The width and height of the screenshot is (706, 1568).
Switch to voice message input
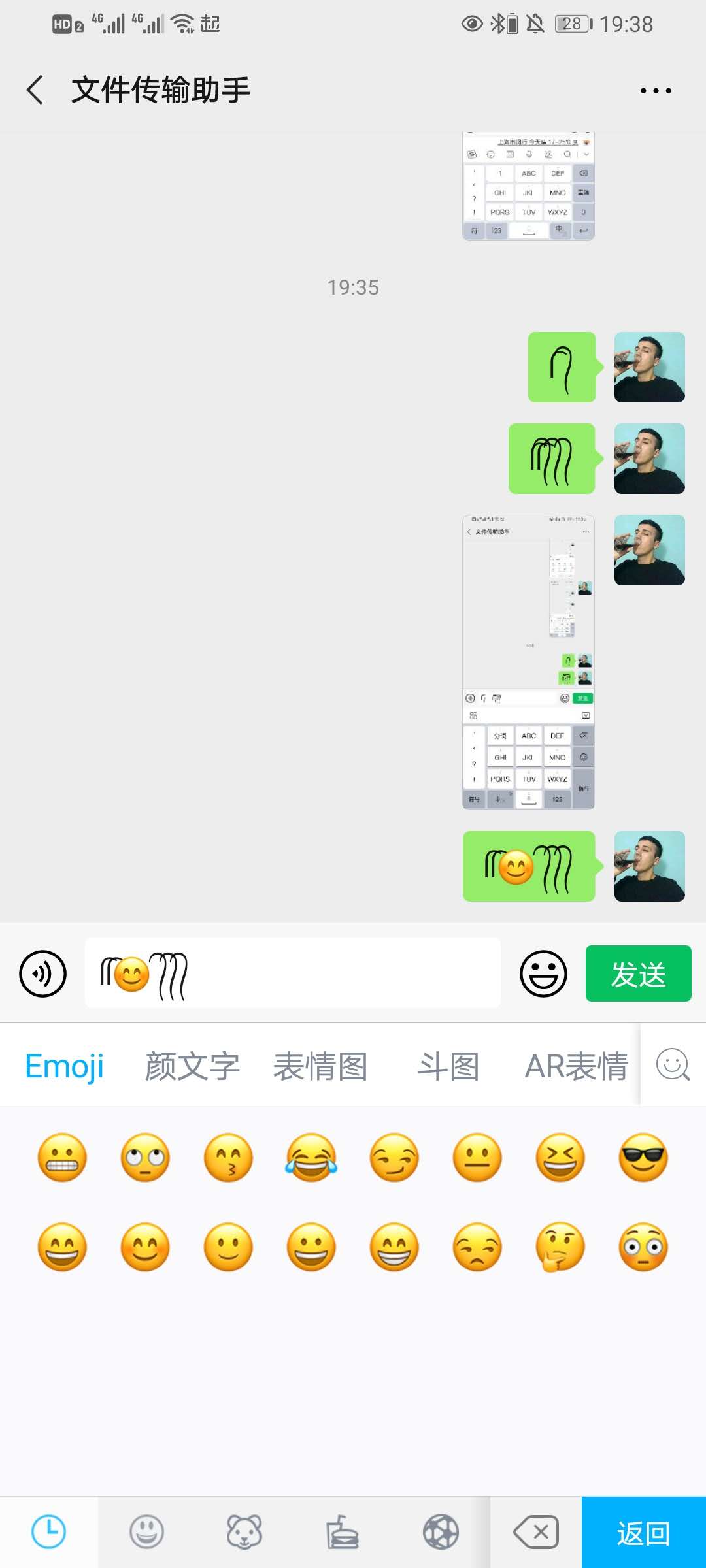click(x=43, y=973)
